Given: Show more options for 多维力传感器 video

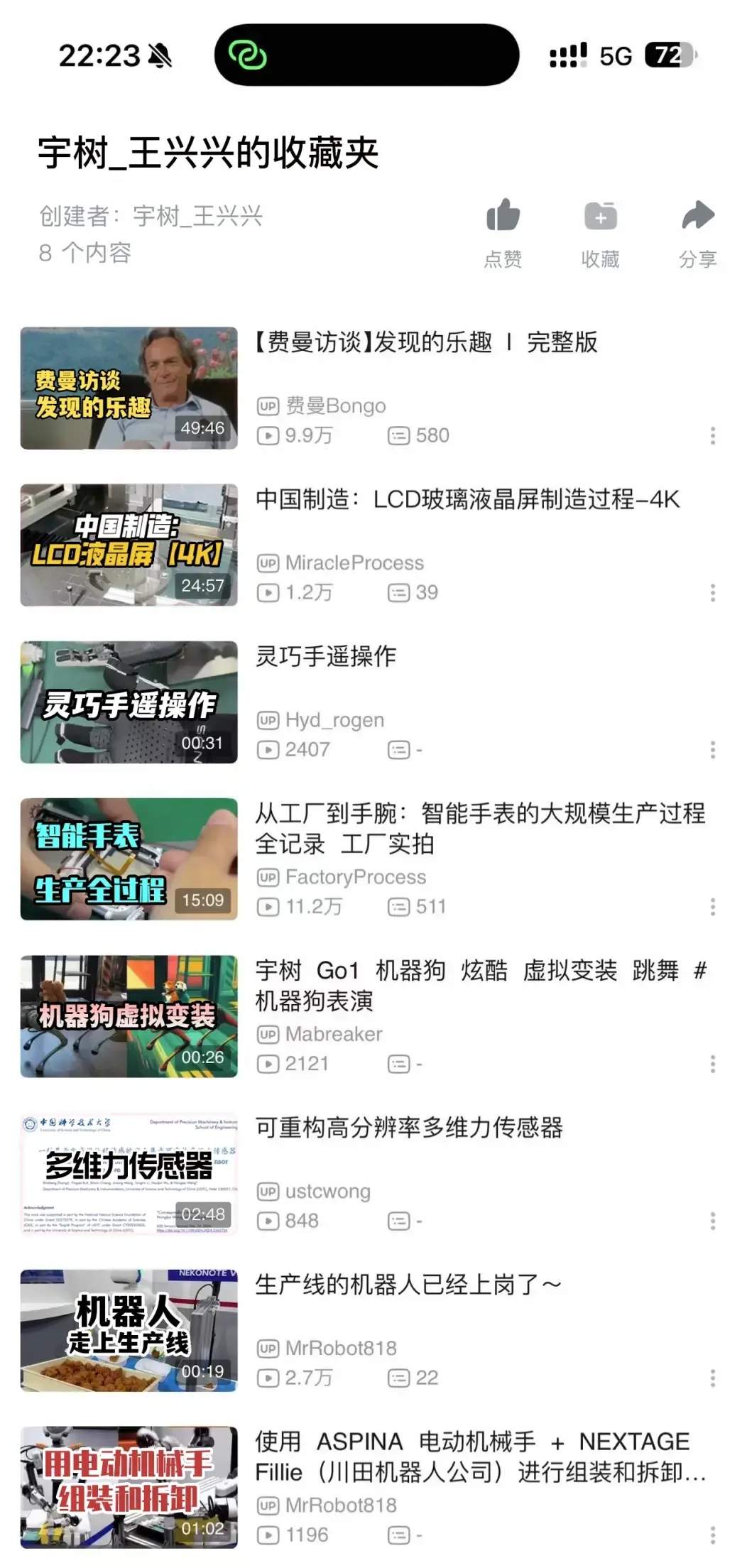Looking at the screenshot, I should click(x=713, y=1221).
